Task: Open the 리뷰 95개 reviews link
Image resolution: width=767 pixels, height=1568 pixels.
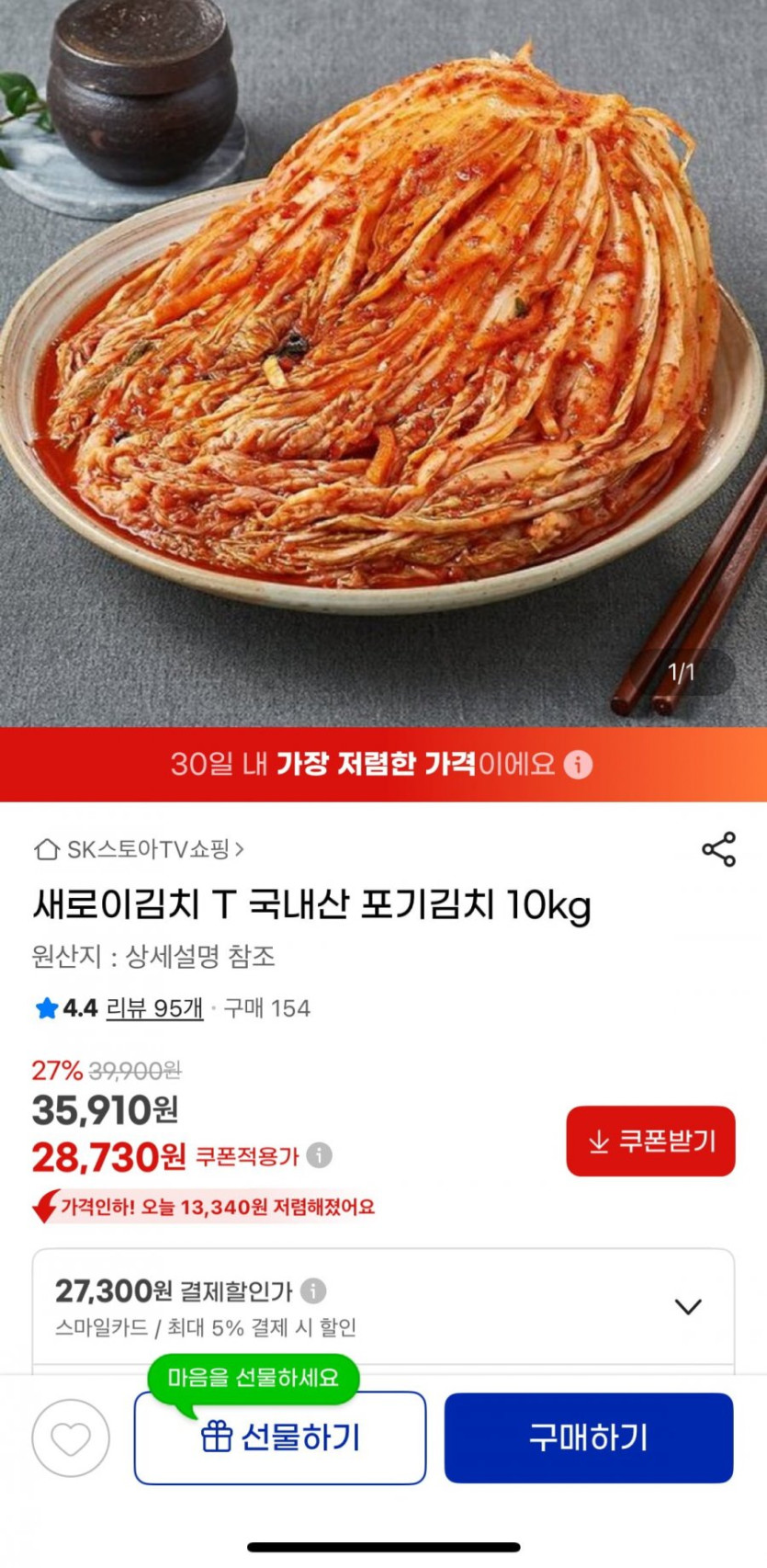Action: coord(153,1007)
